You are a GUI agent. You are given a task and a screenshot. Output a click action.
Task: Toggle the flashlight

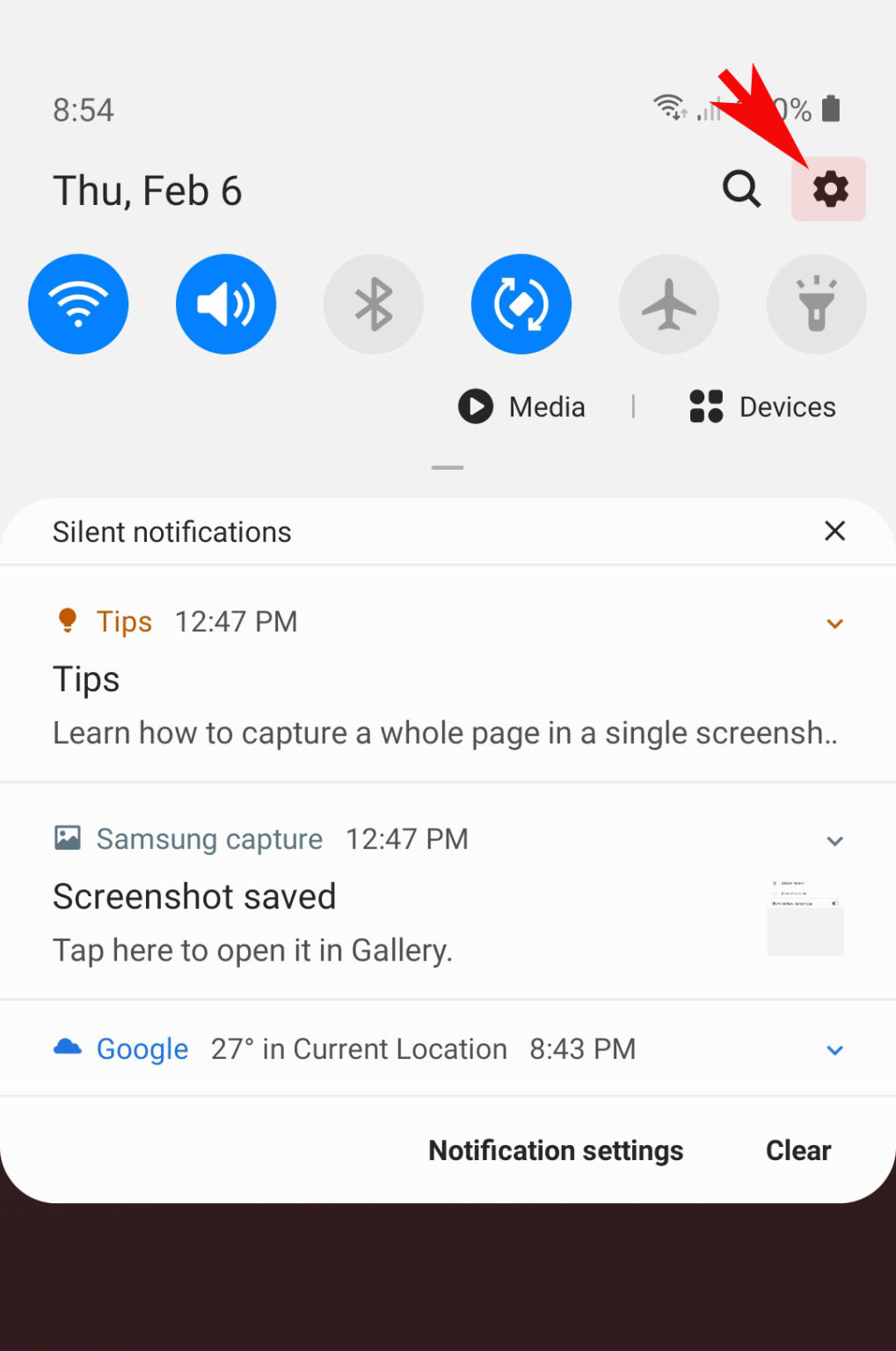(816, 303)
